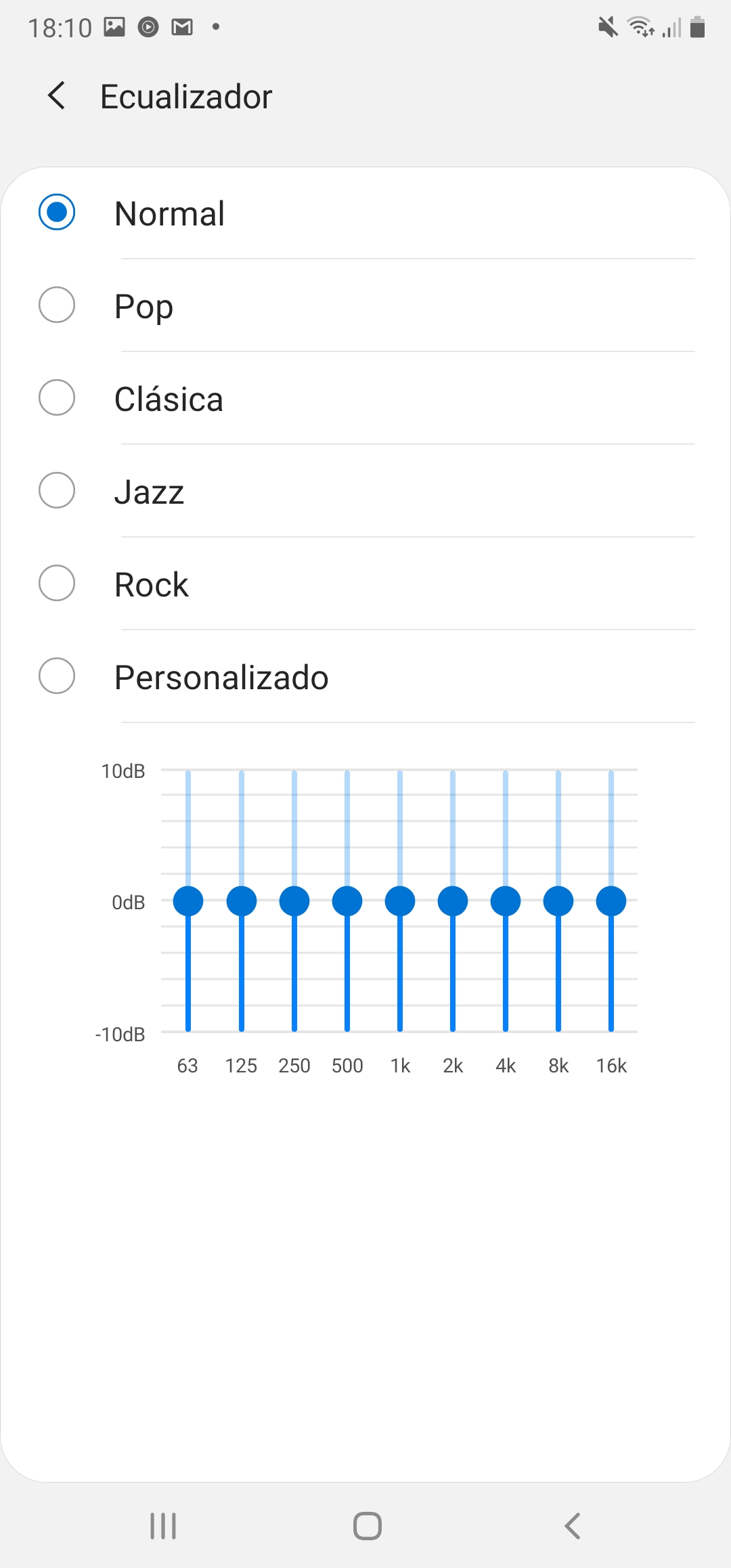Go to the home screen
Image resolution: width=731 pixels, height=1568 pixels.
pos(368,1526)
